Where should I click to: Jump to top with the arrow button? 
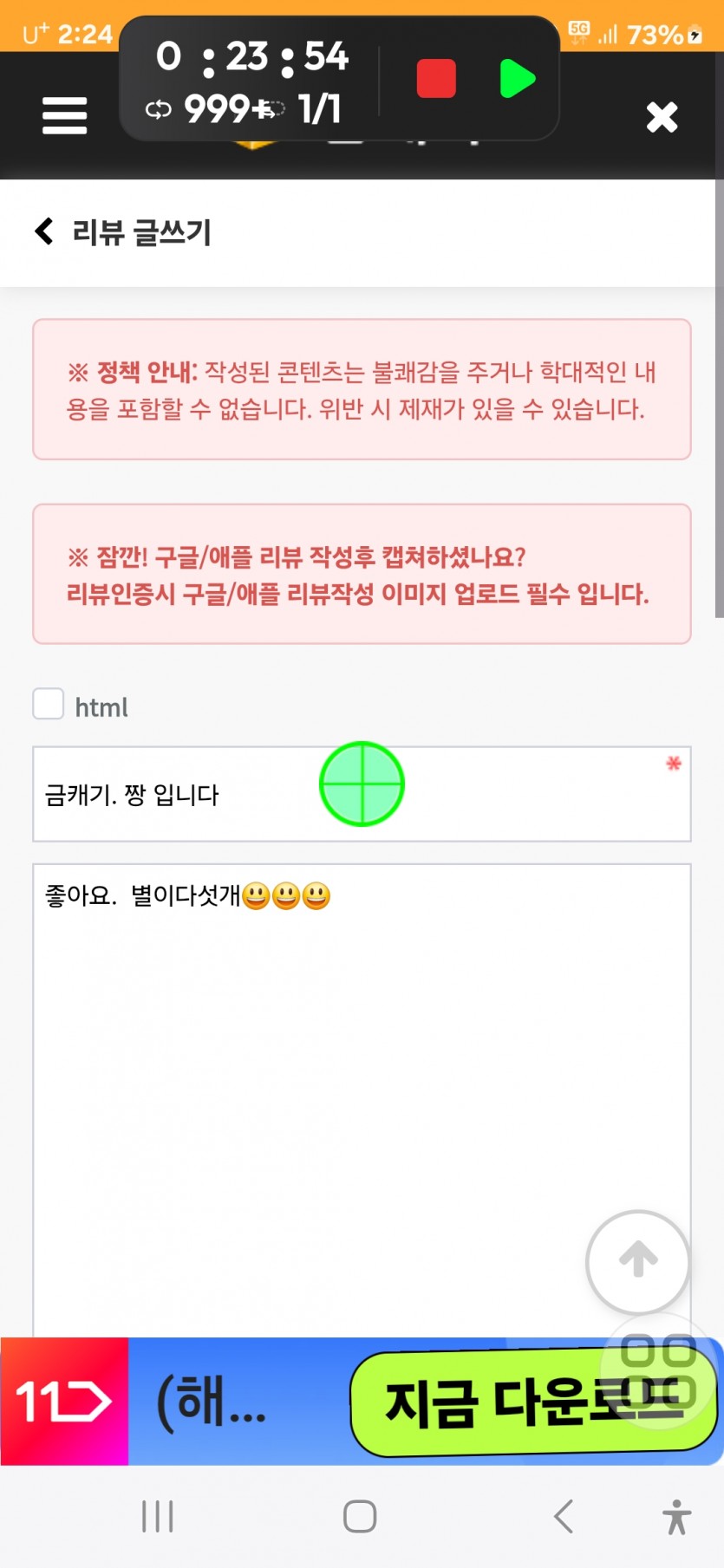[x=638, y=1261]
